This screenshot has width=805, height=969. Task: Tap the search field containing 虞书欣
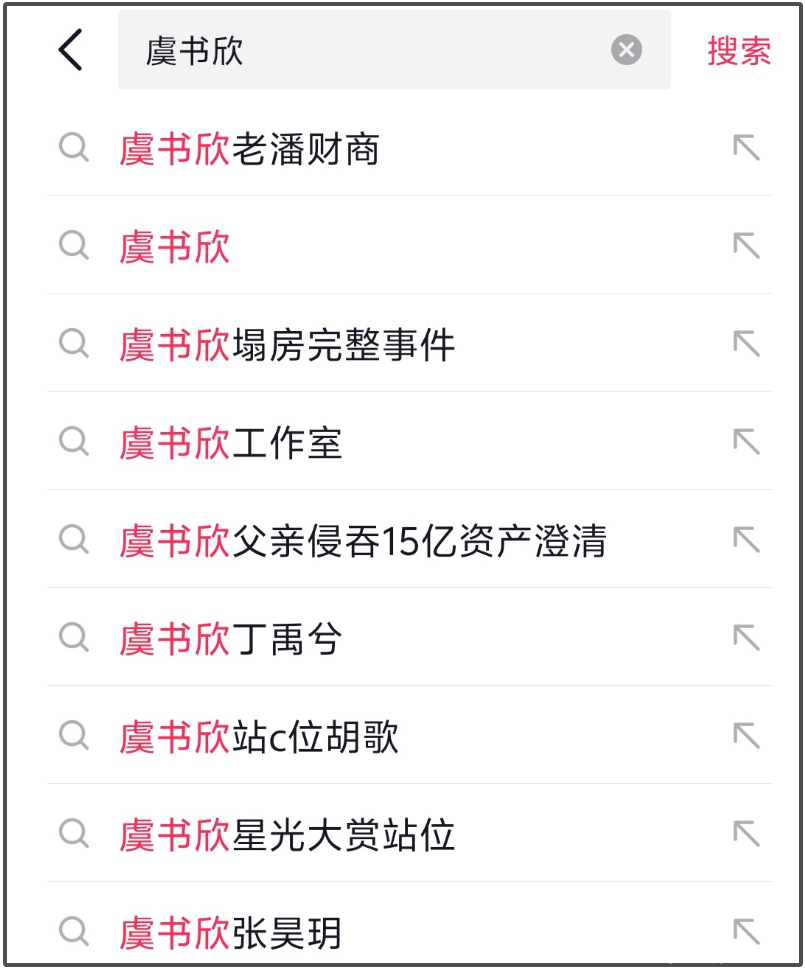pos(370,50)
